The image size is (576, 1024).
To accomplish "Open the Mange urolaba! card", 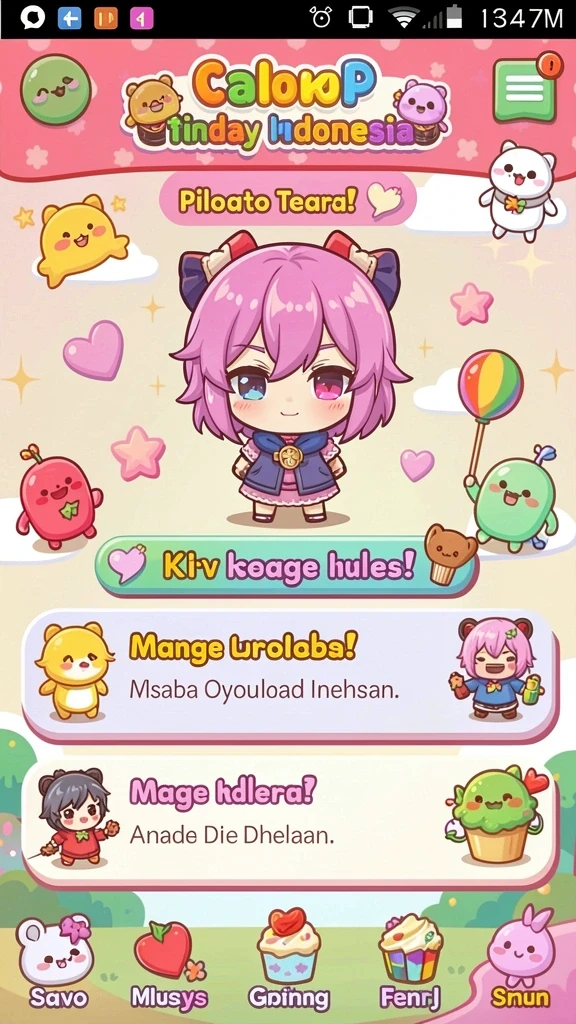I will (290, 675).
